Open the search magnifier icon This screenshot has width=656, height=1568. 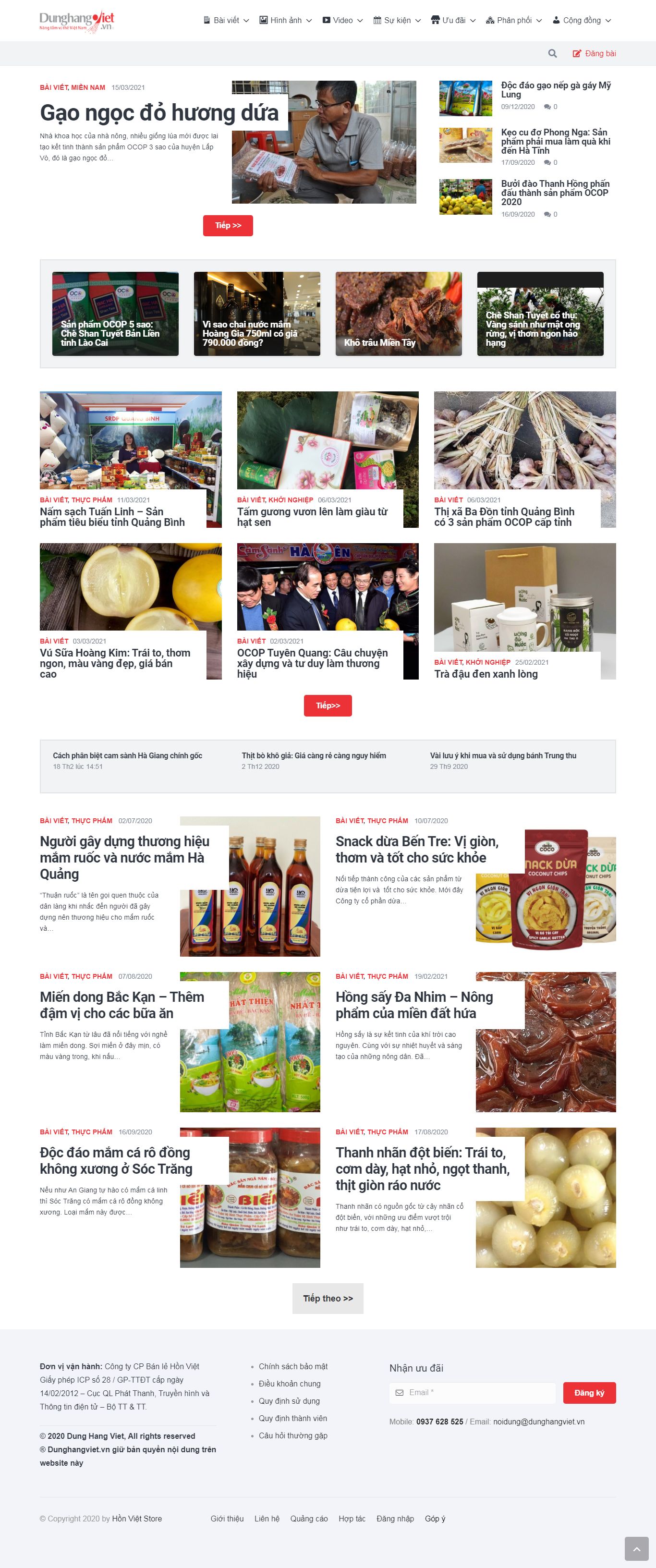tap(552, 53)
